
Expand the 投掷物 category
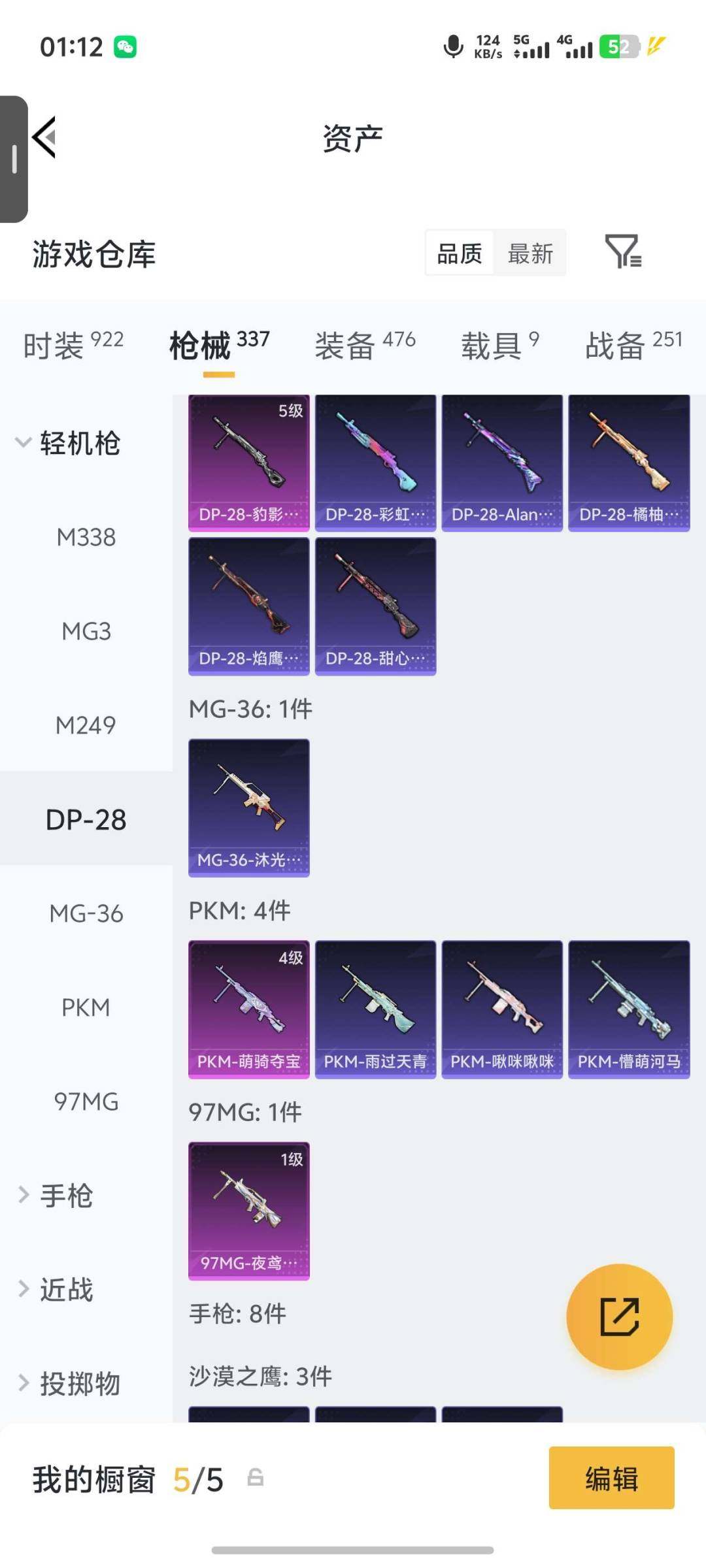tap(68, 1383)
